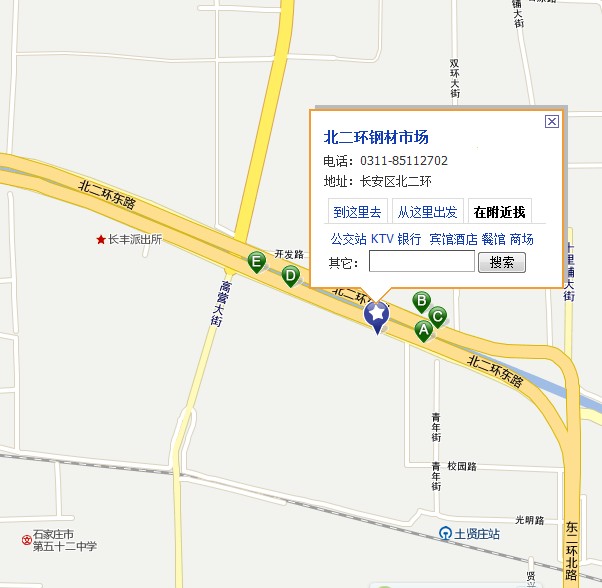Focus the 其它 nearby search field
Image resolution: width=602 pixels, height=588 pixels.
pyautogui.click(x=421, y=262)
